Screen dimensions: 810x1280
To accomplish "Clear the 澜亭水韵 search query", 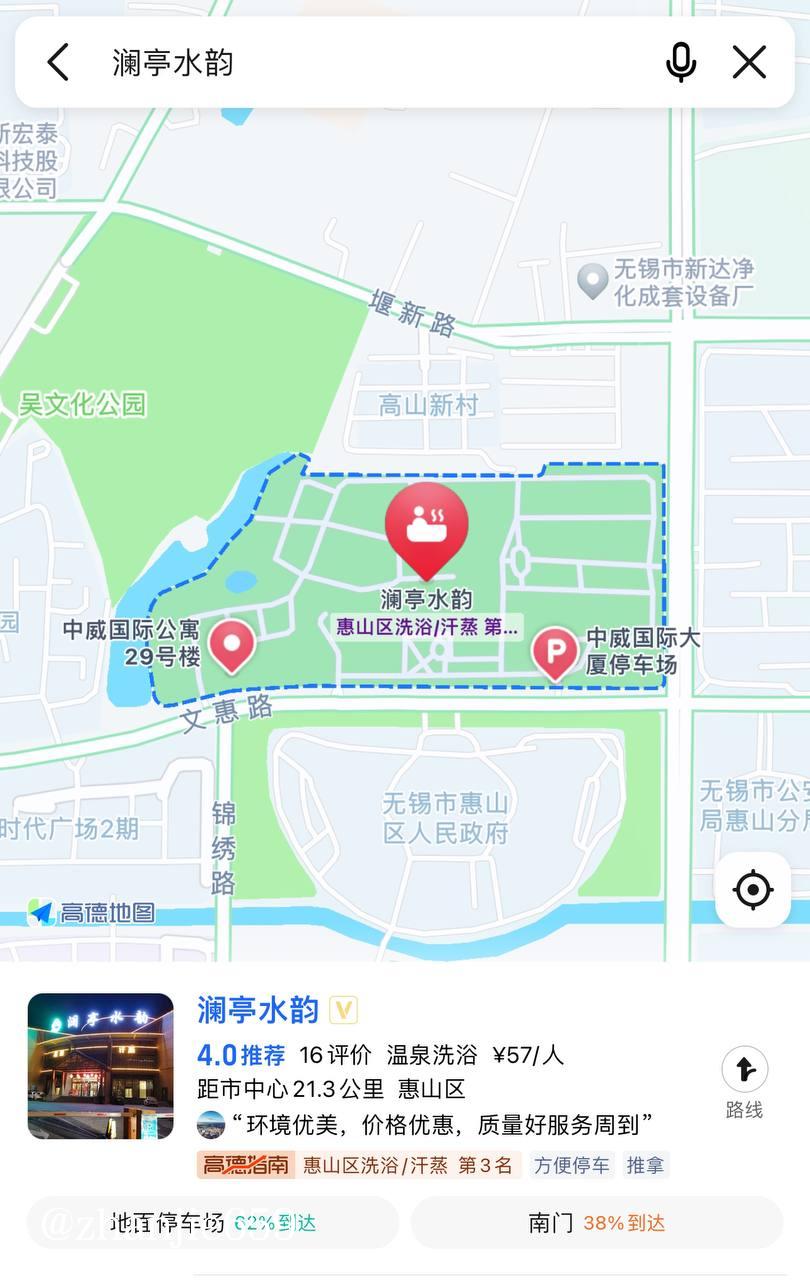I will click(749, 62).
